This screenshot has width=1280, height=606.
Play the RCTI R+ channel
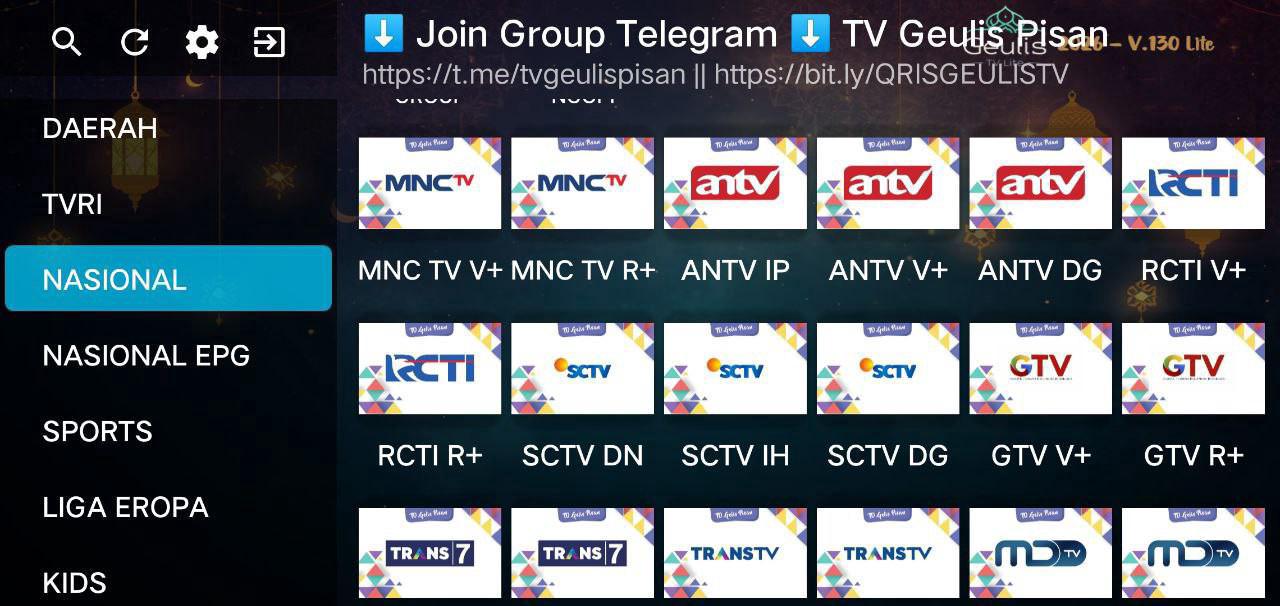coord(430,369)
